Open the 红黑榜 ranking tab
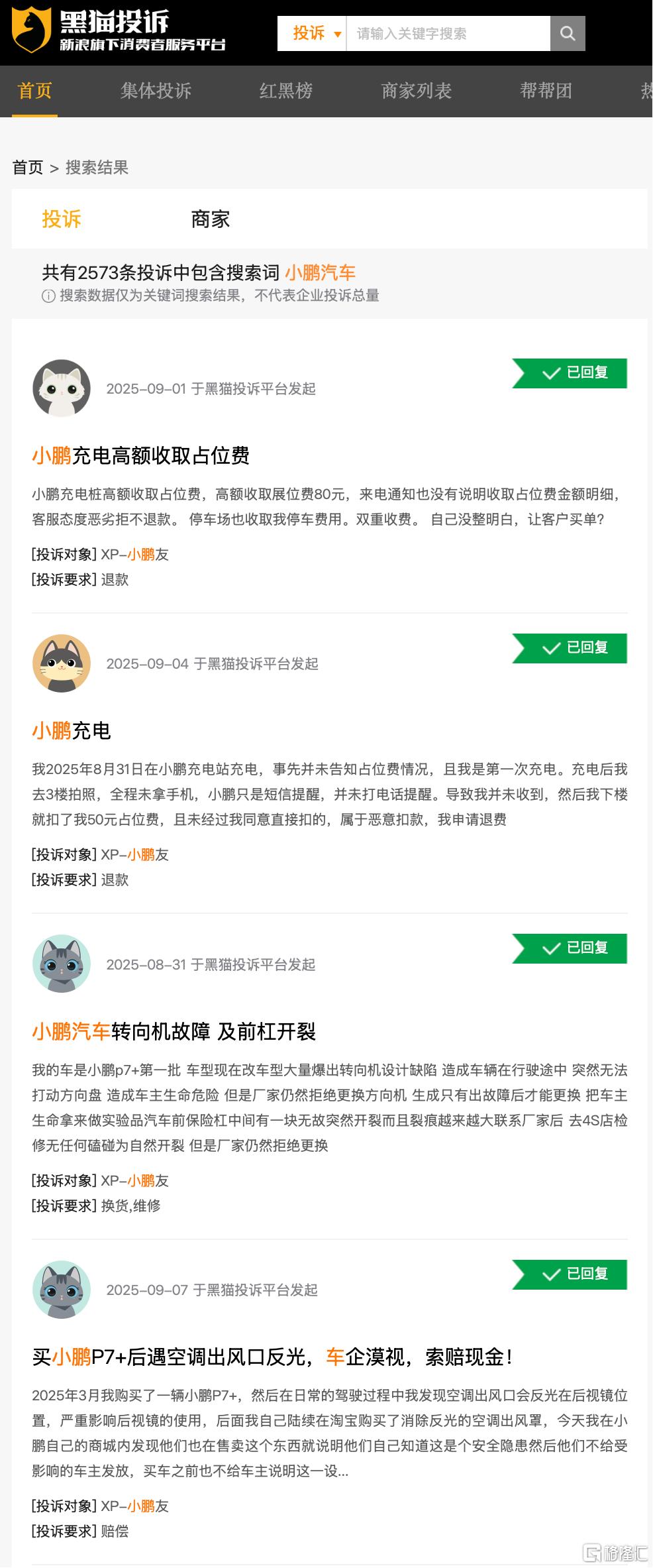Viewport: 653px width, 1568px height. [285, 91]
